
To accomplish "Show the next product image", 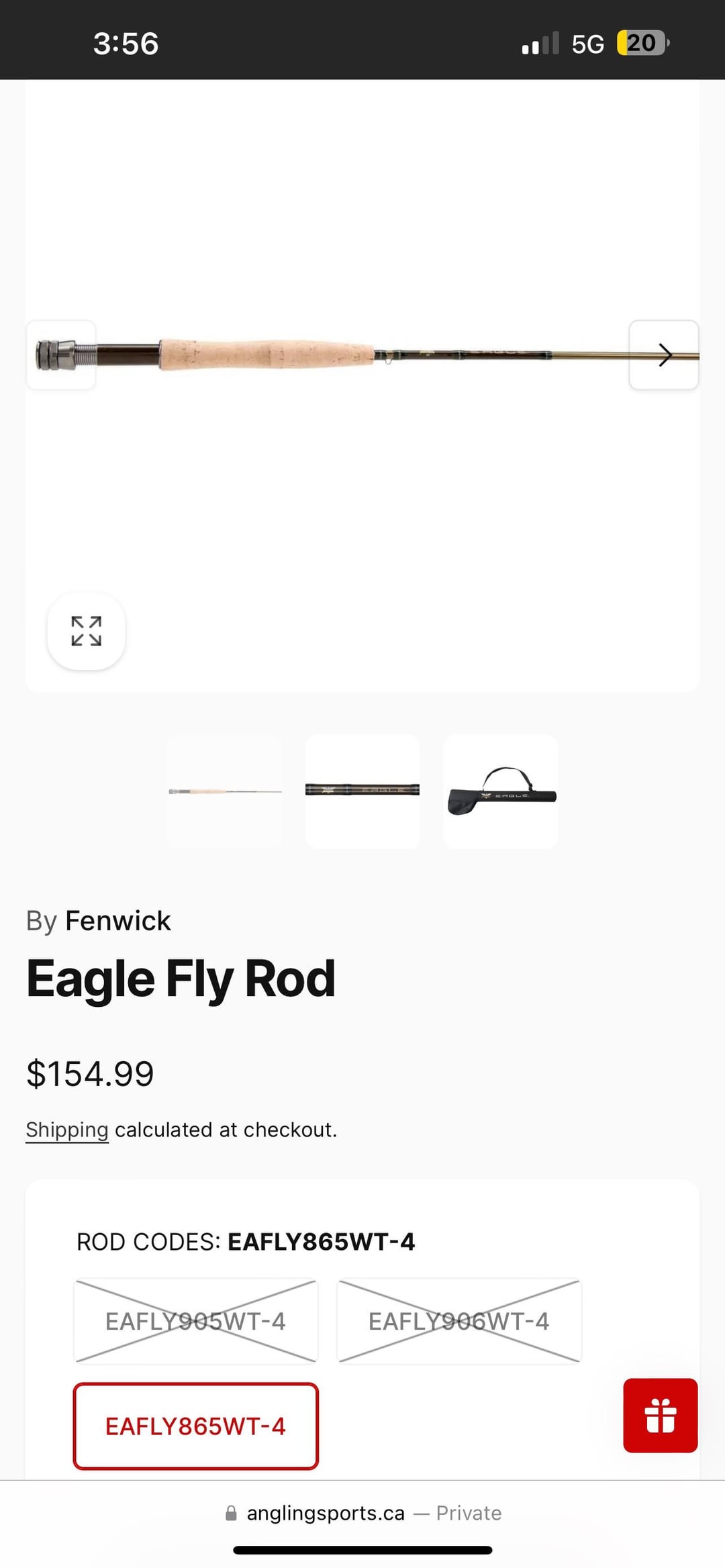I will (663, 355).
